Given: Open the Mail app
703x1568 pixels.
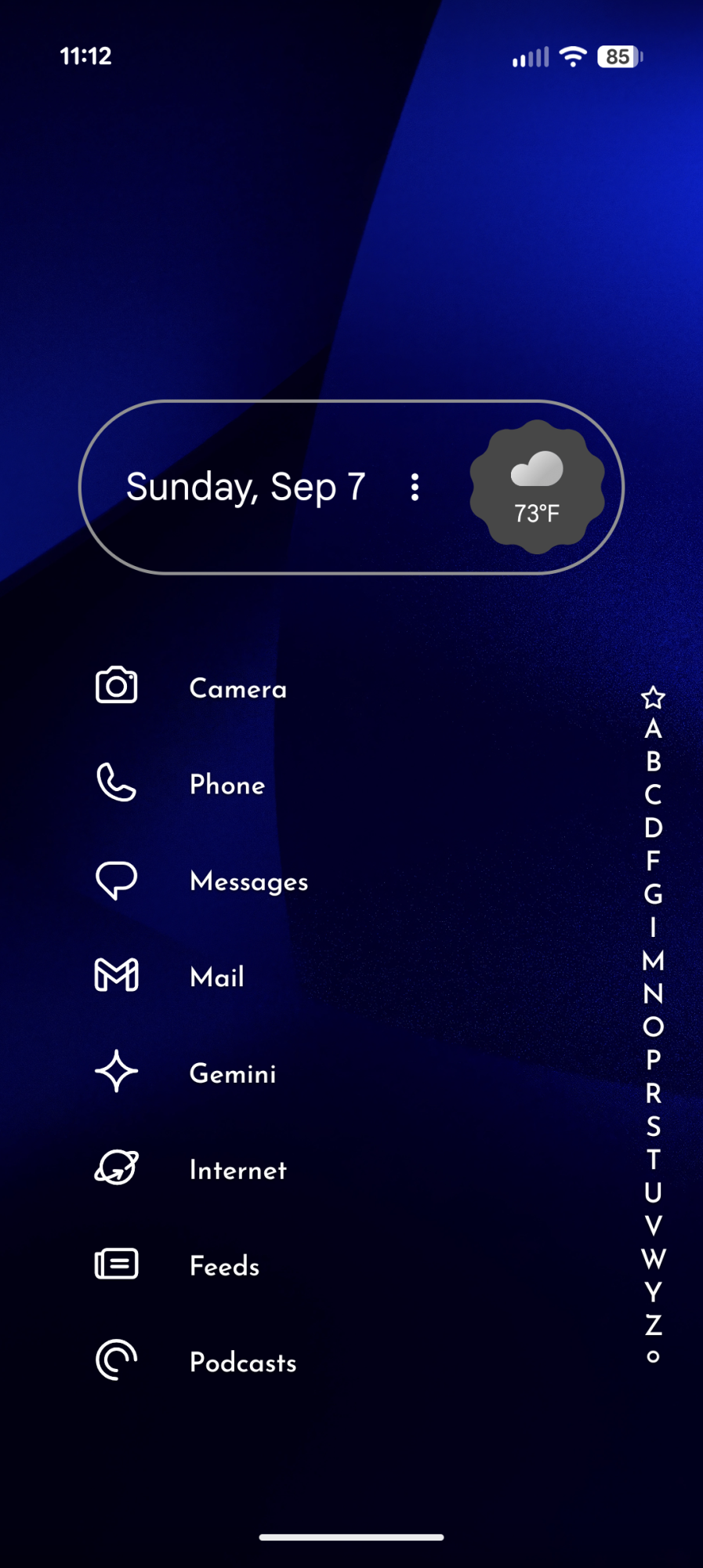Looking at the screenshot, I should point(217,977).
